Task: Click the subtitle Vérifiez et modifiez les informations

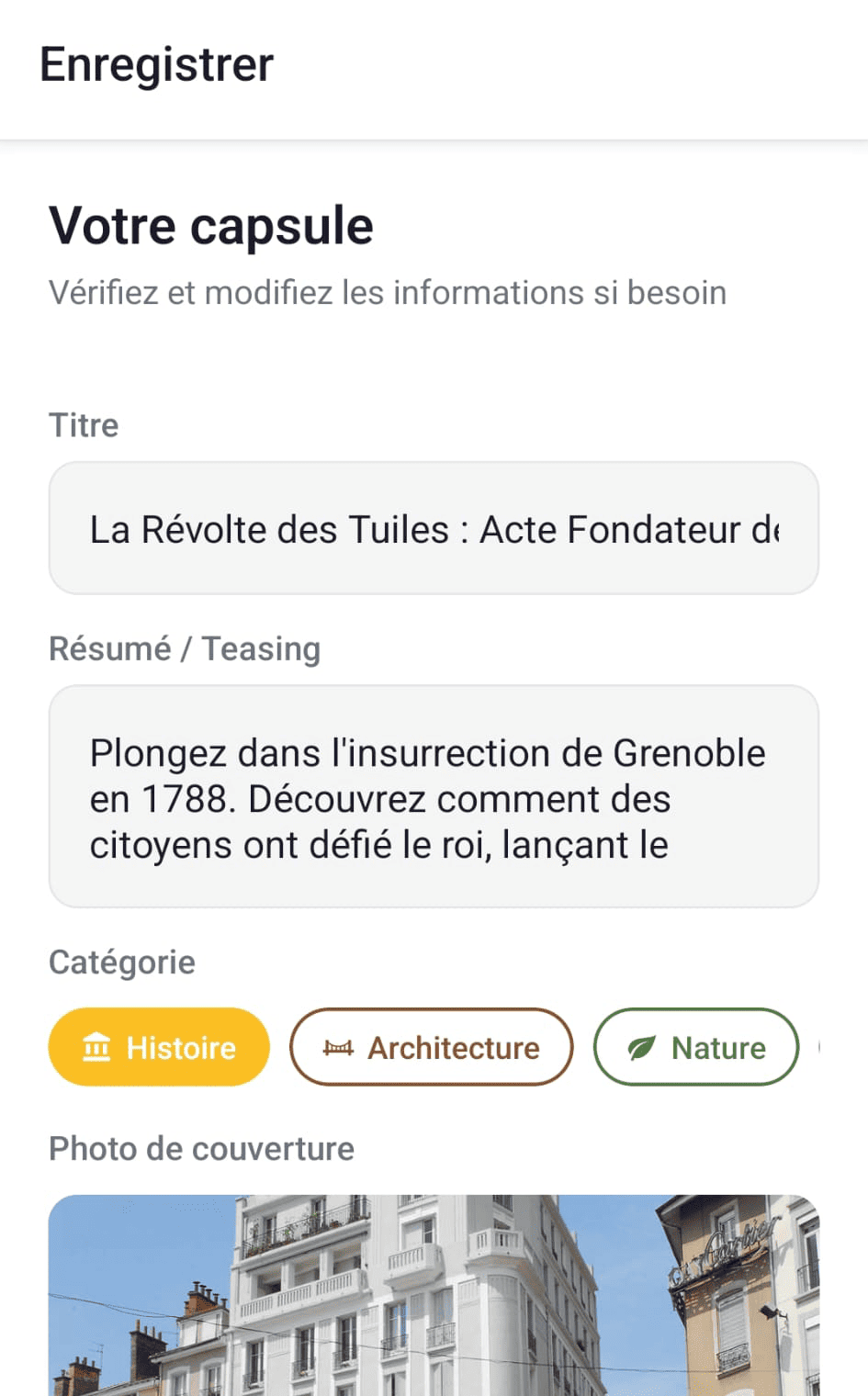Action: [387, 292]
